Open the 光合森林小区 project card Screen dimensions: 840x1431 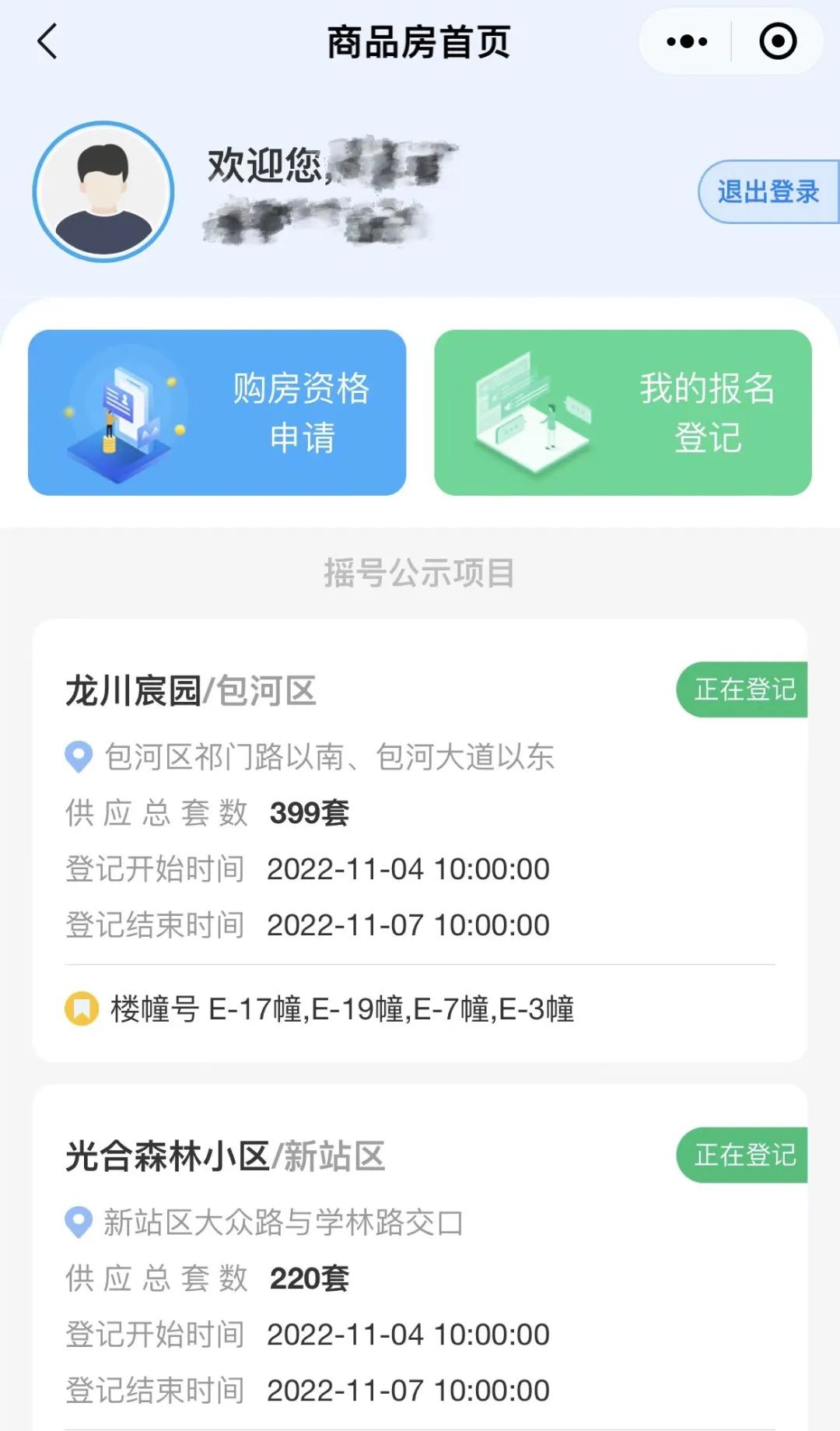tap(420, 1261)
